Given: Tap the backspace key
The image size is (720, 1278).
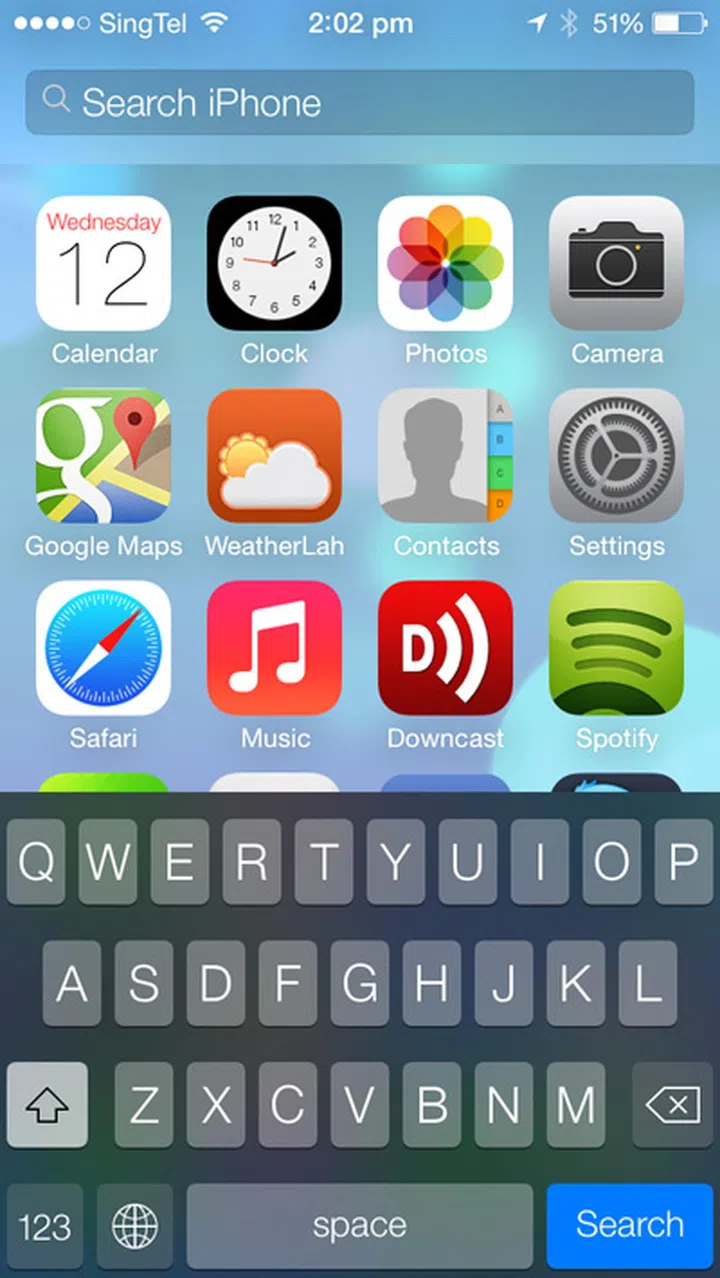Looking at the screenshot, I should [672, 1105].
